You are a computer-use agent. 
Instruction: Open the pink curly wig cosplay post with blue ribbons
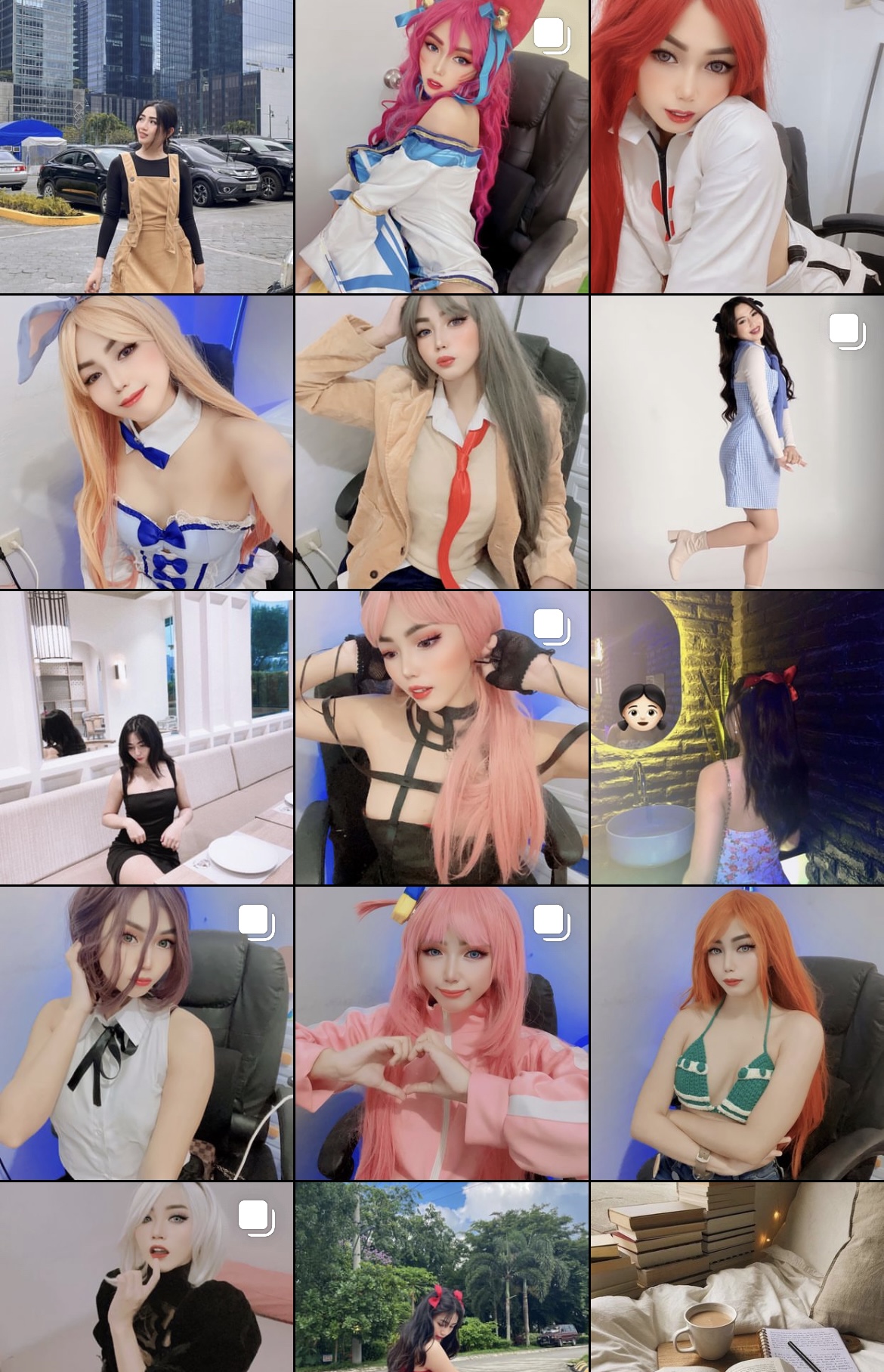coord(441,146)
